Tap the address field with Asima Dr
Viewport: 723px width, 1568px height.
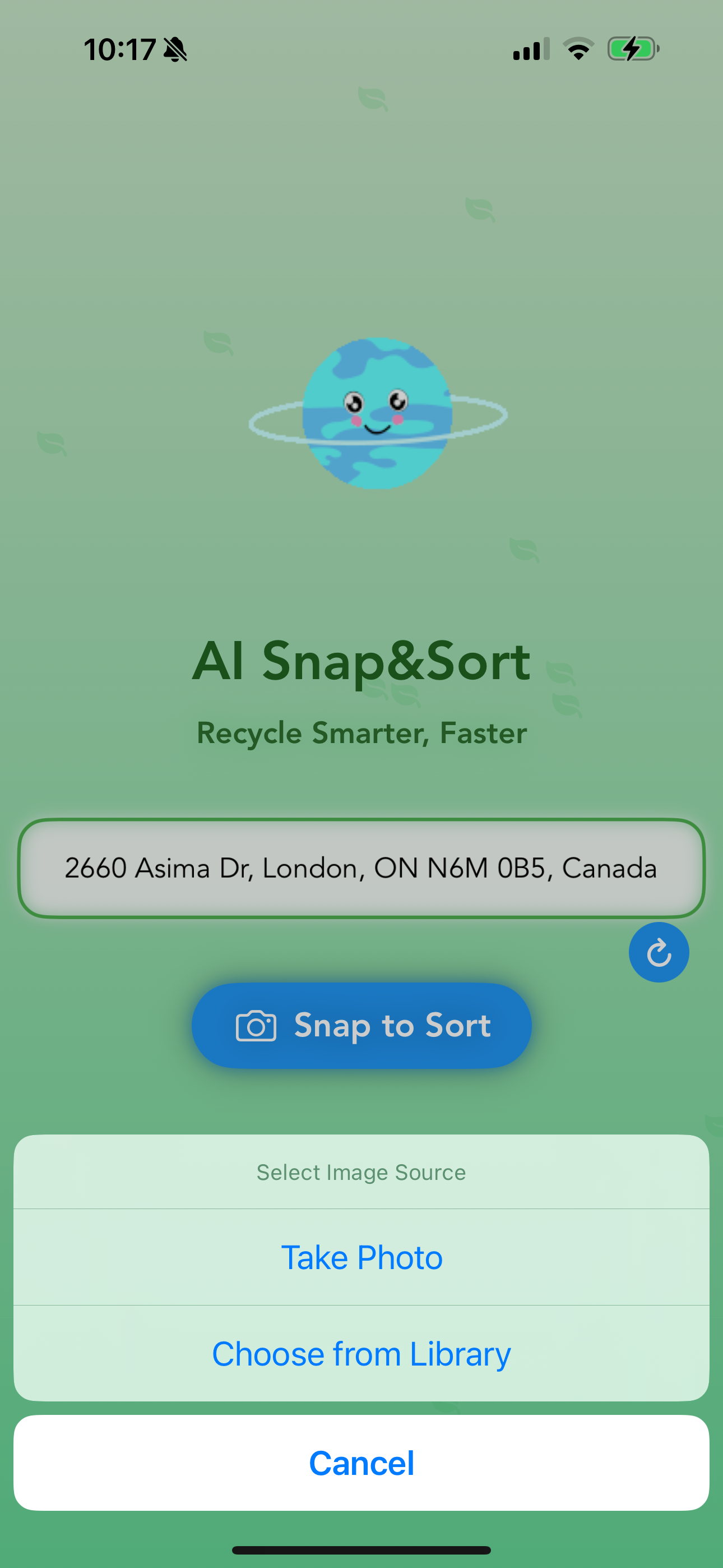tap(361, 868)
